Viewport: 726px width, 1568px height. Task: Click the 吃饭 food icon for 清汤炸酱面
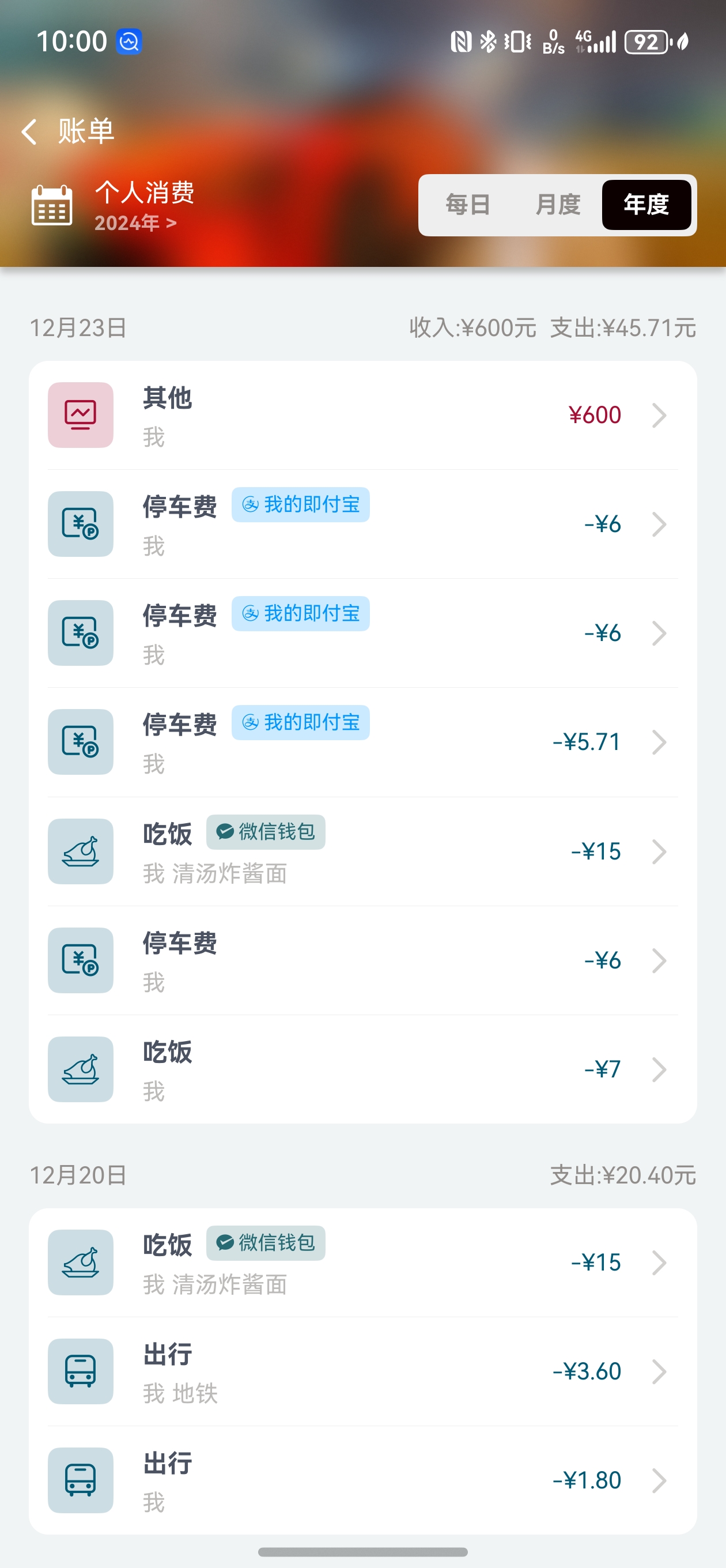80,851
